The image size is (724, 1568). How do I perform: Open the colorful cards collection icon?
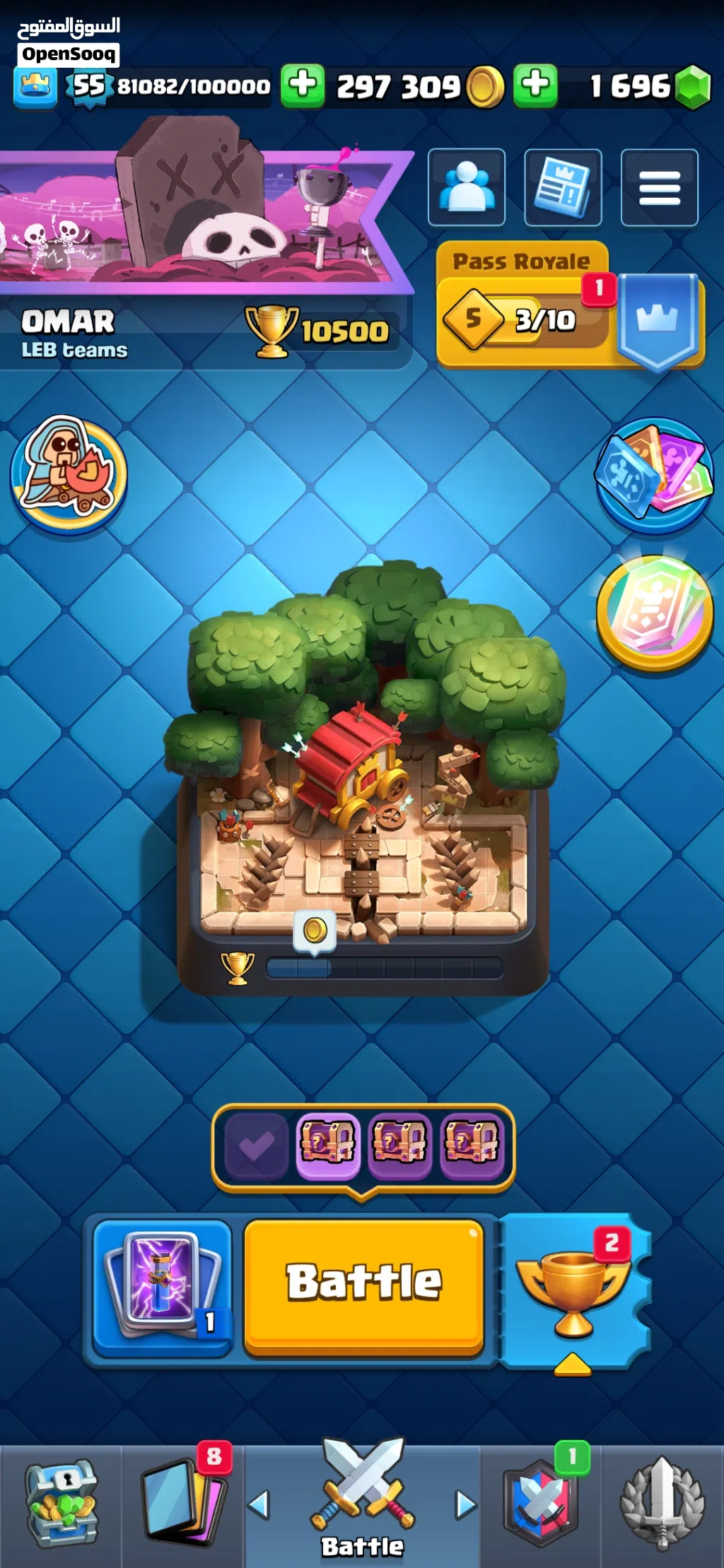pyautogui.click(x=655, y=473)
